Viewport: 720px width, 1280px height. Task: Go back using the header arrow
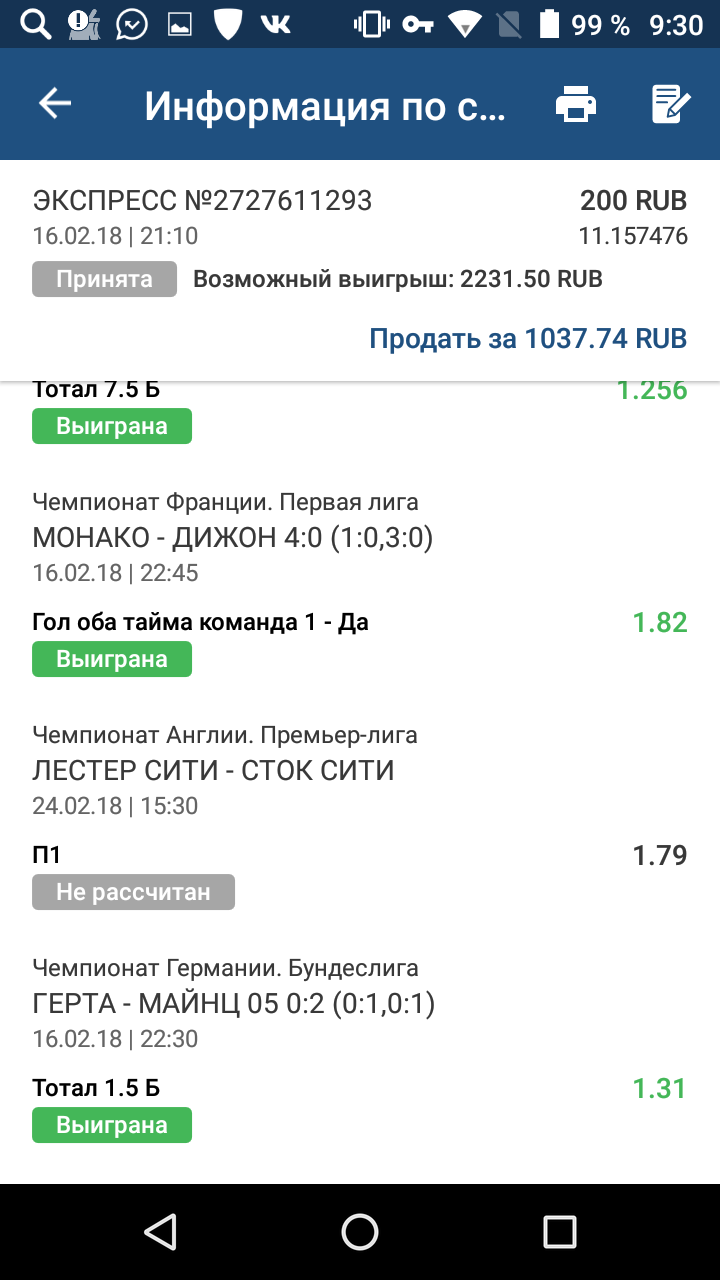point(55,104)
